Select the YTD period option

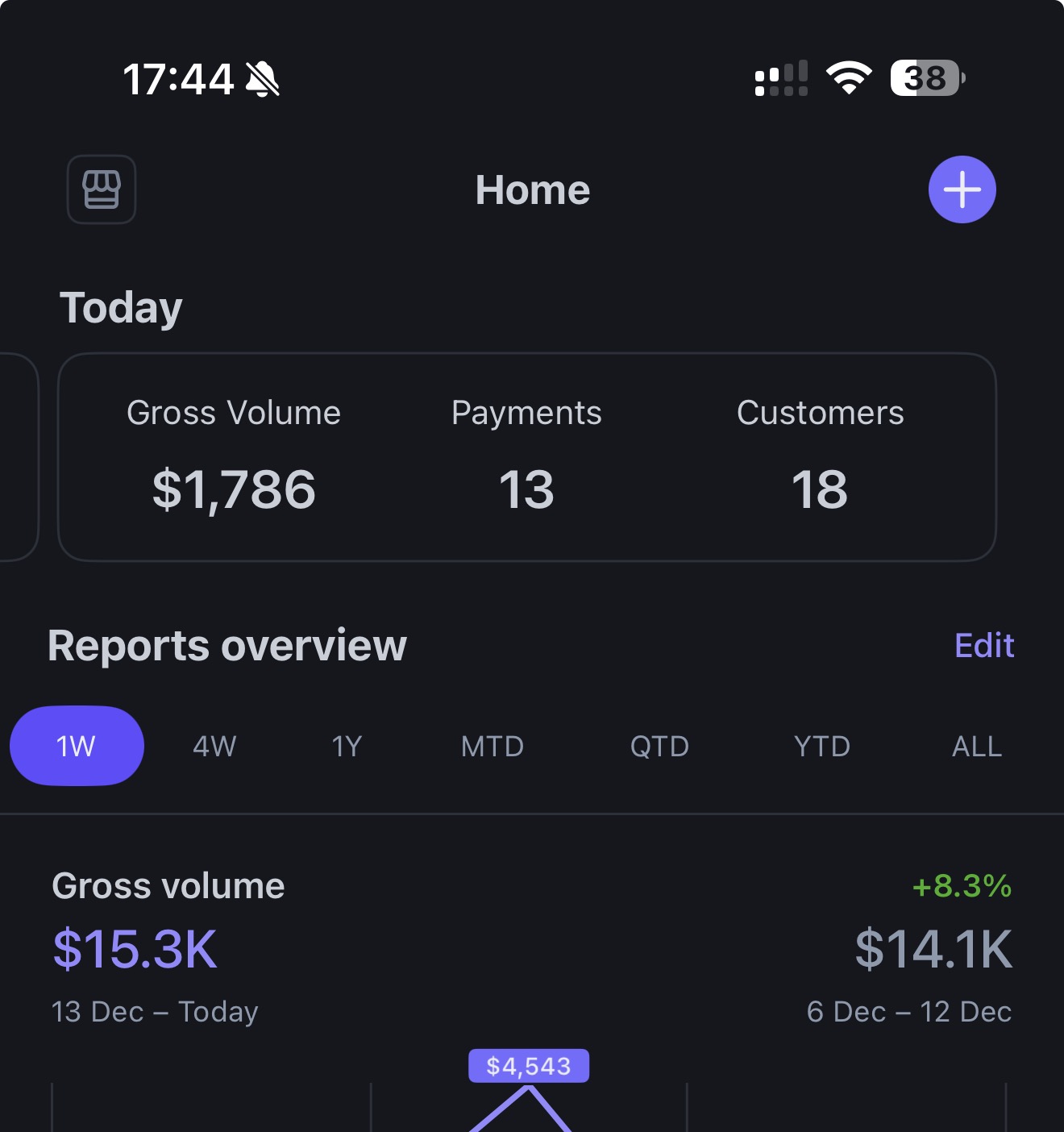821,746
